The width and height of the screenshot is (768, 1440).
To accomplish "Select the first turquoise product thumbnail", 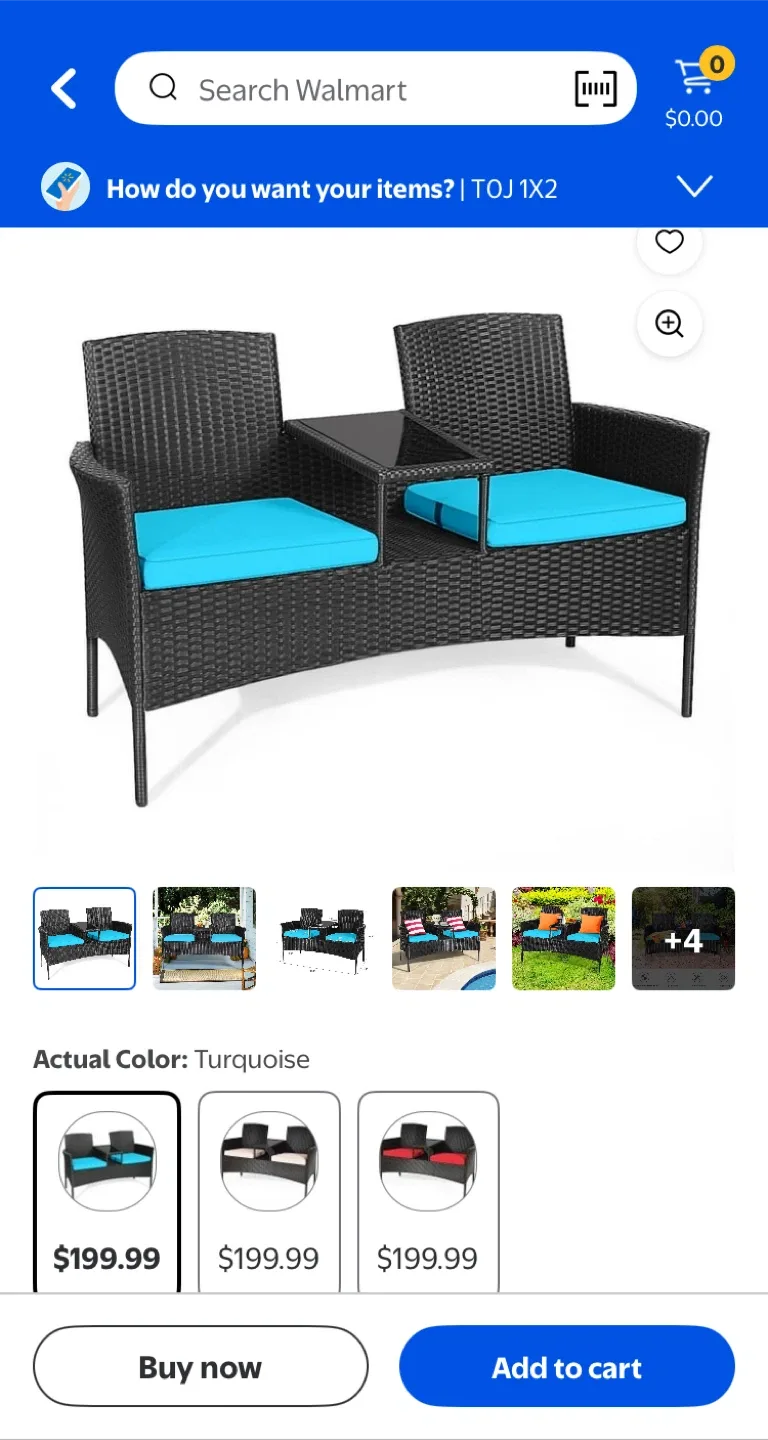I will 85,938.
